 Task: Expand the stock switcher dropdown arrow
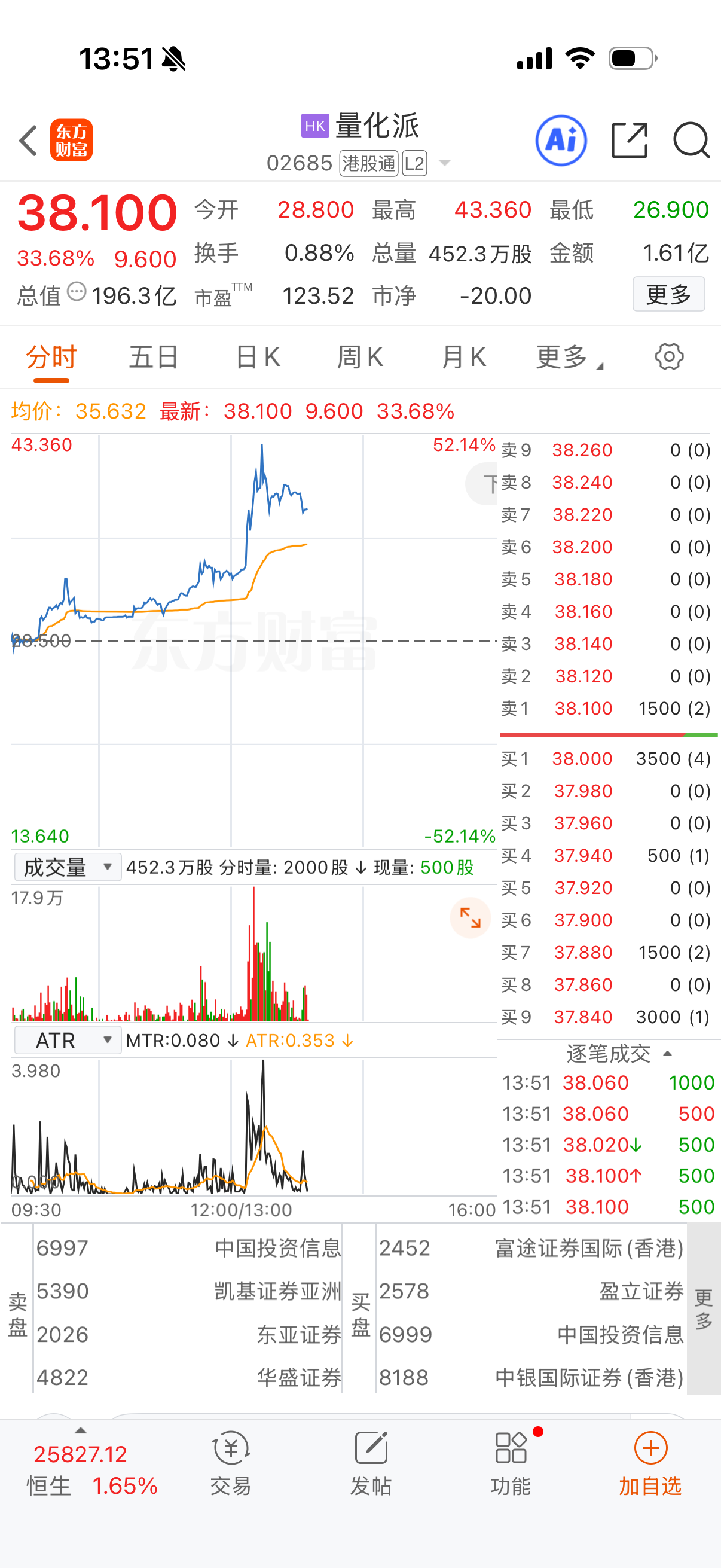445,163
